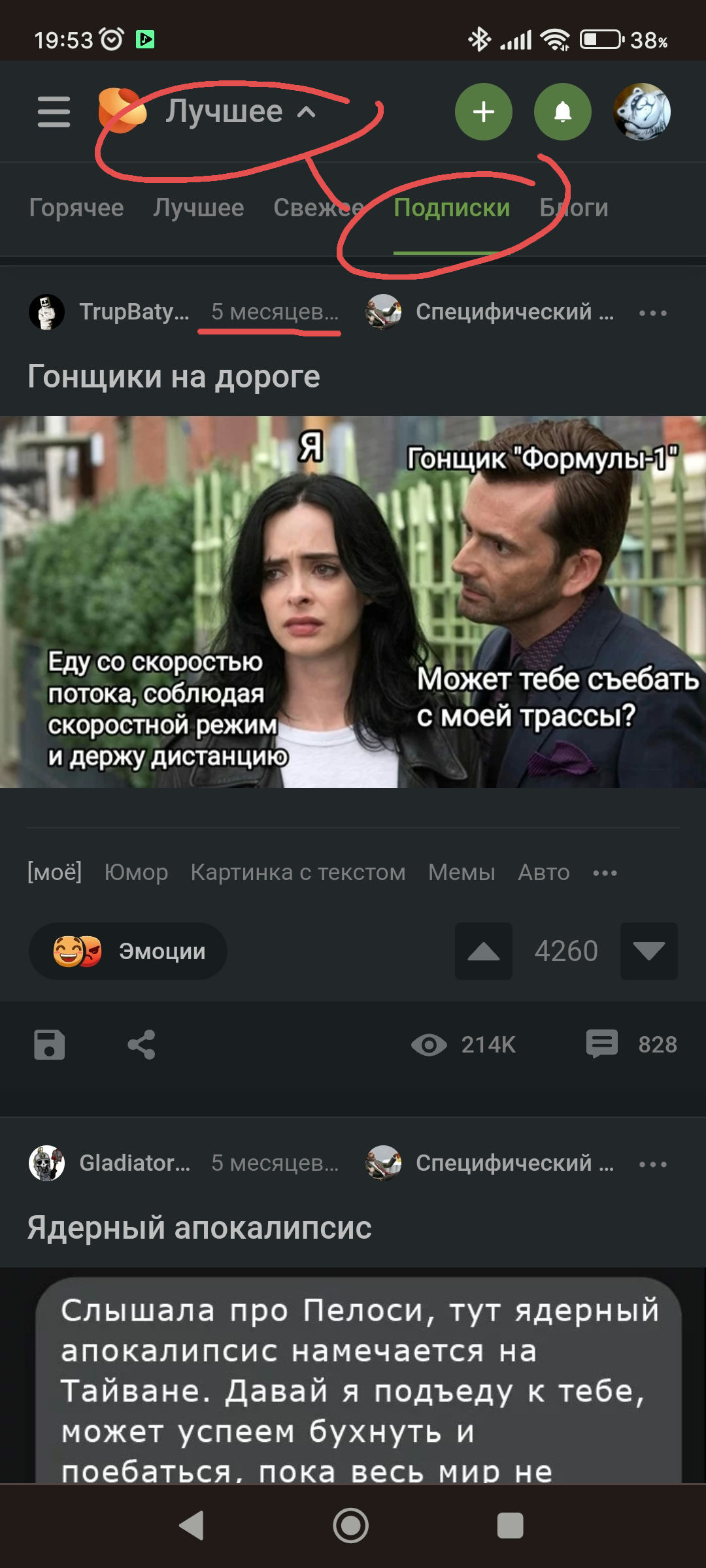706x1568 pixels.
Task: Switch to the Блоги tab
Action: 574,208
